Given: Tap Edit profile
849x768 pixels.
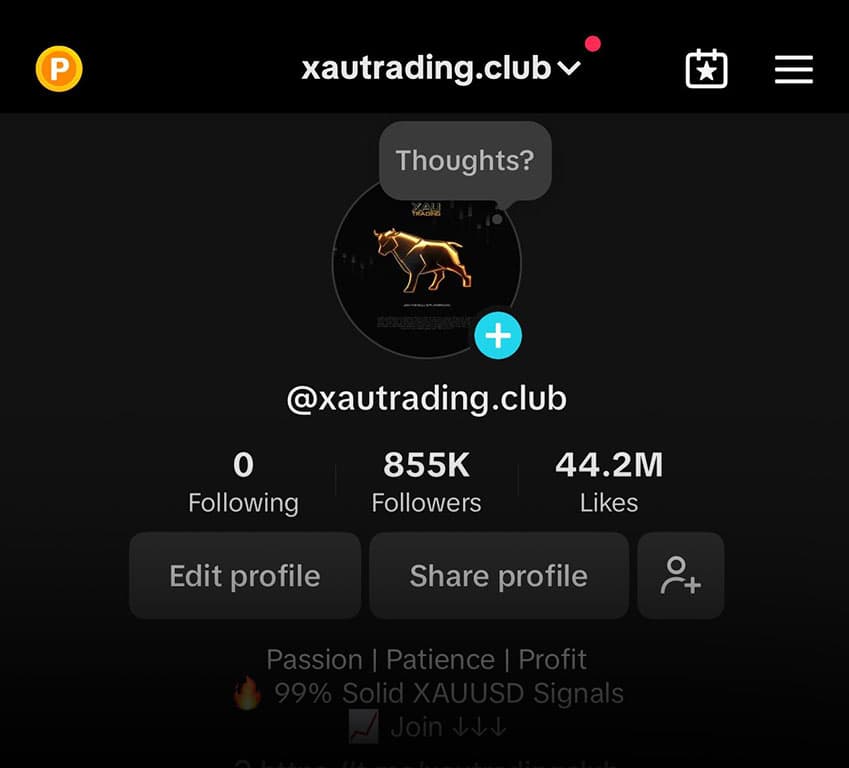Looking at the screenshot, I should (x=245, y=576).
